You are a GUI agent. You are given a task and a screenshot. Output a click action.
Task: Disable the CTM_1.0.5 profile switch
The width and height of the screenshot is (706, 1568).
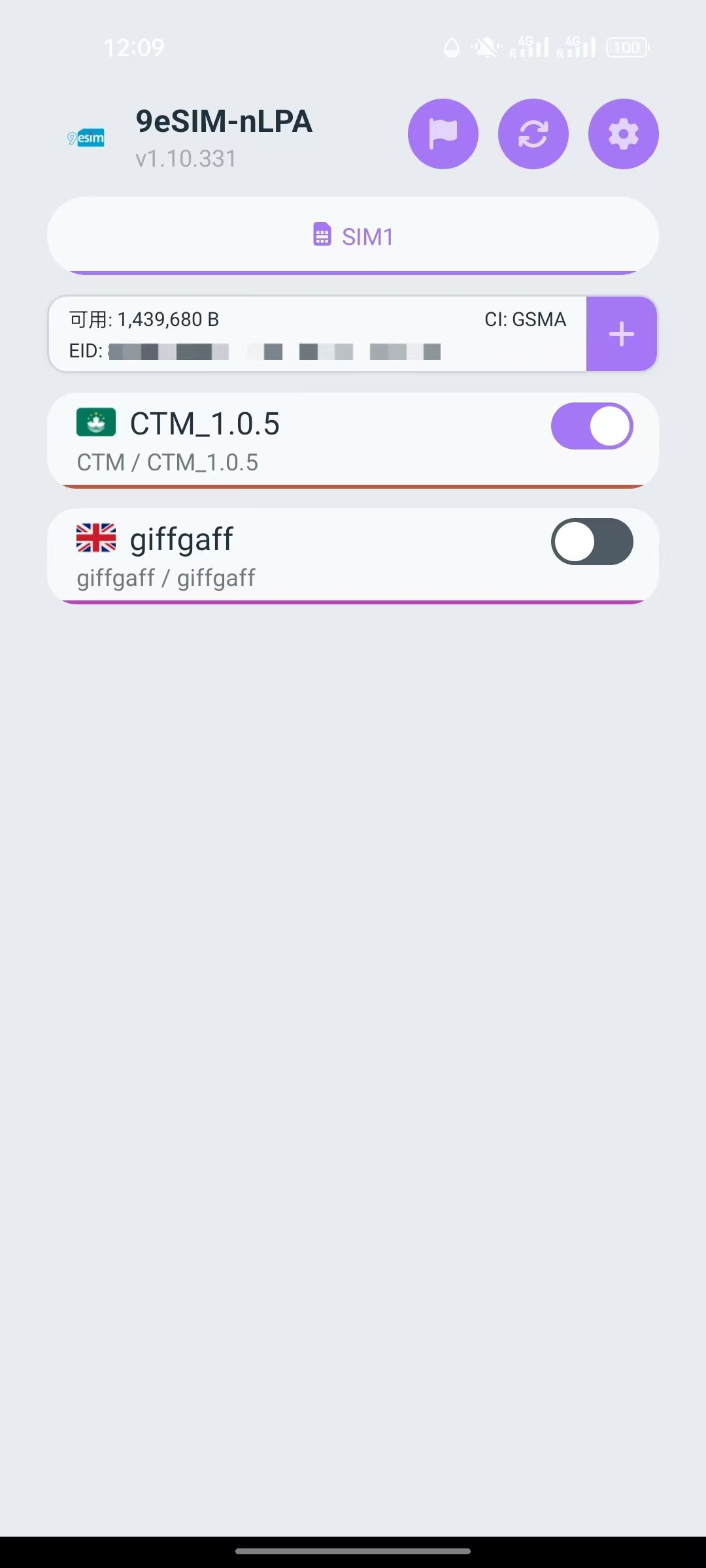pos(592,426)
